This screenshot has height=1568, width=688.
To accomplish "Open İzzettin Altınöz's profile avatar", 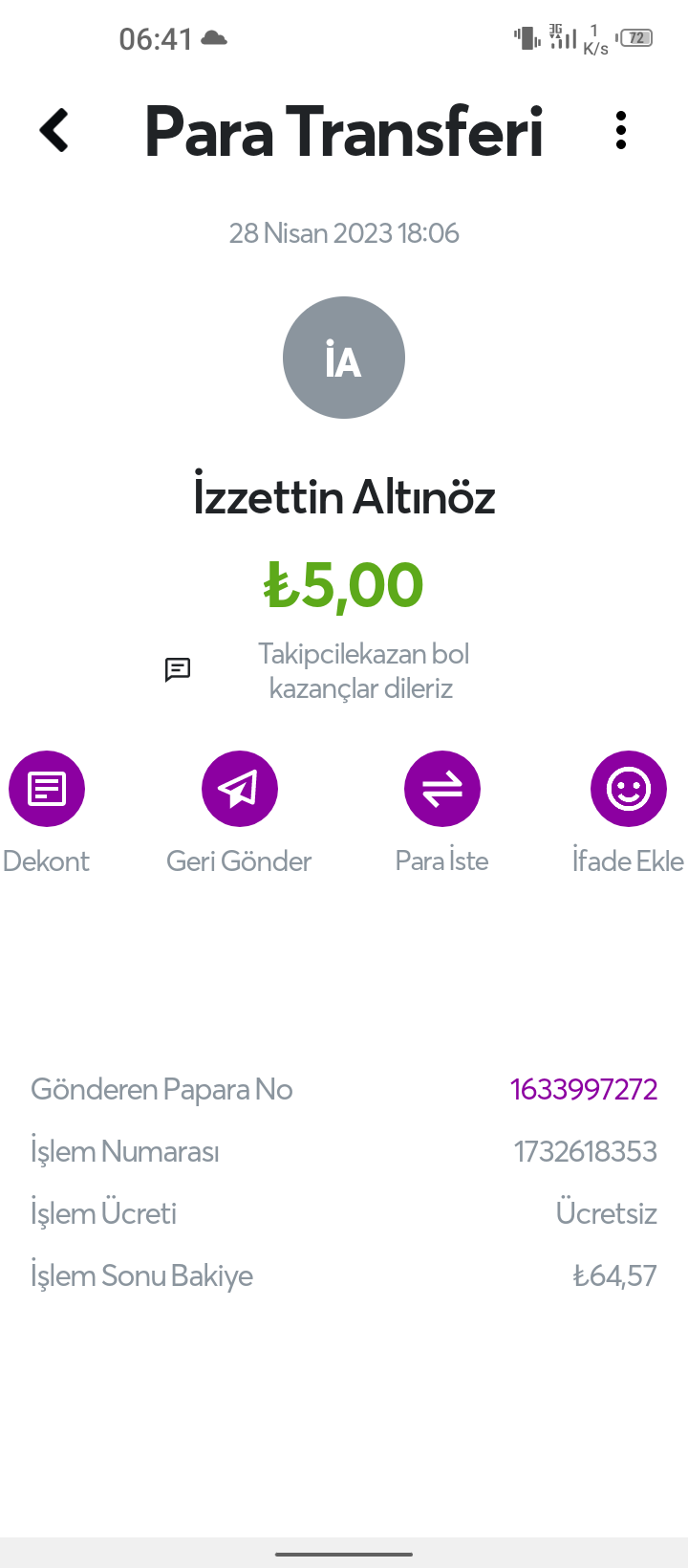I will click(344, 358).
